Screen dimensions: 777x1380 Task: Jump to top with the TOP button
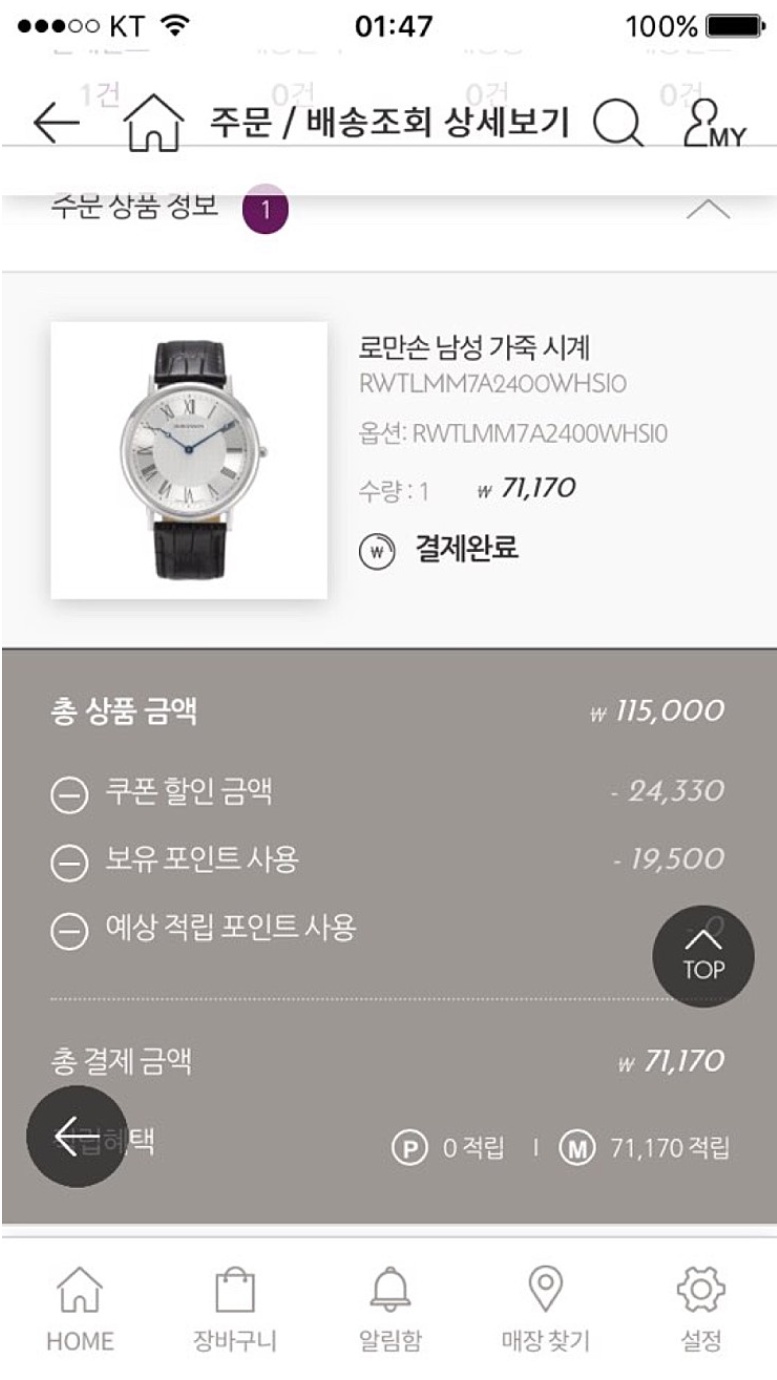pos(703,955)
